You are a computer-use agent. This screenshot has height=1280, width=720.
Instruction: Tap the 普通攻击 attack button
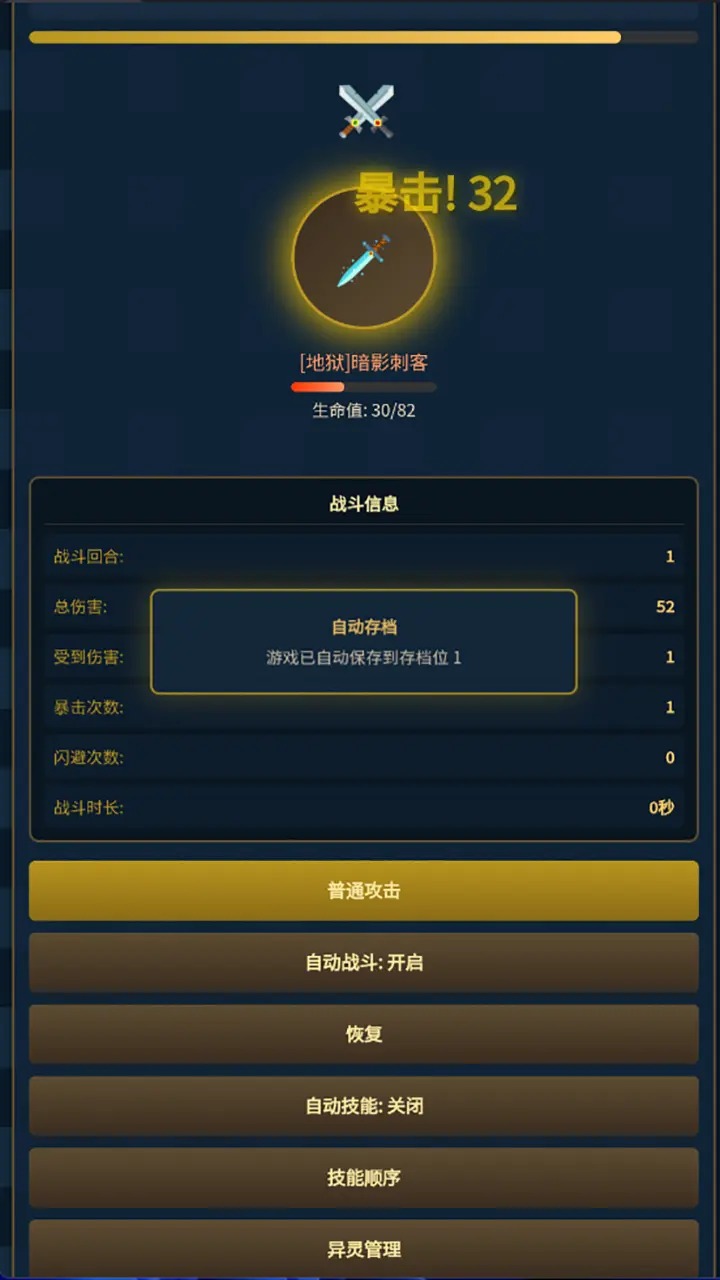click(x=363, y=890)
